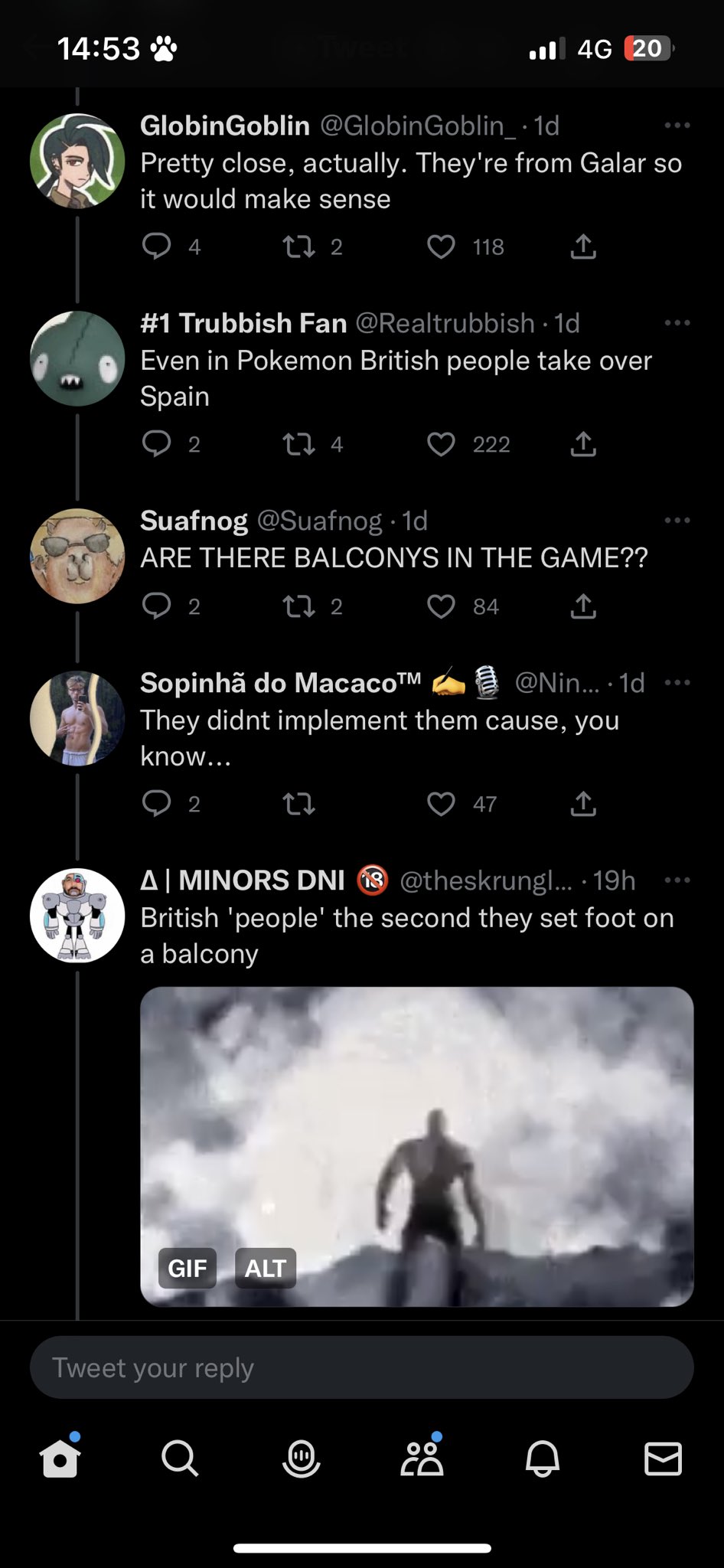This screenshot has height=1568, width=724.
Task: View the GIF's ALT description
Action: pos(265,1268)
